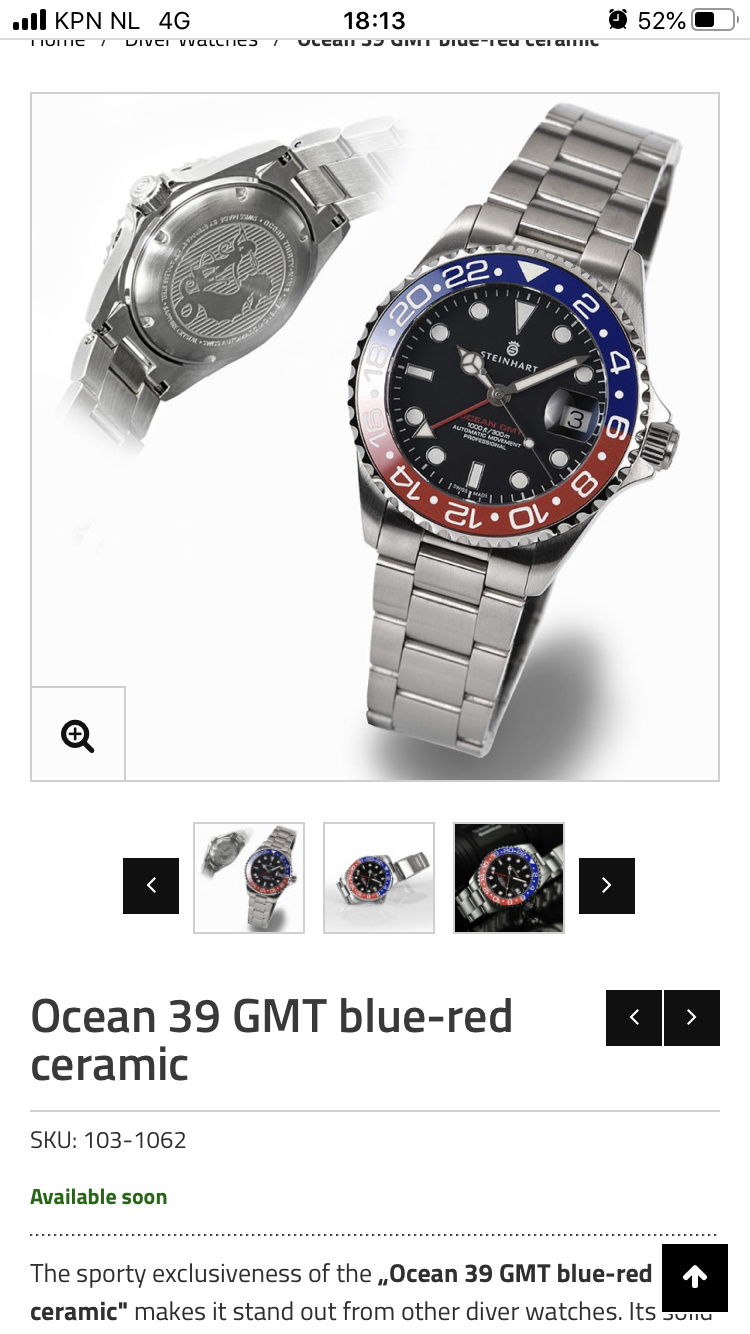Open the magnifier zoom on product image
The height and width of the screenshot is (1334, 750).
click(78, 734)
